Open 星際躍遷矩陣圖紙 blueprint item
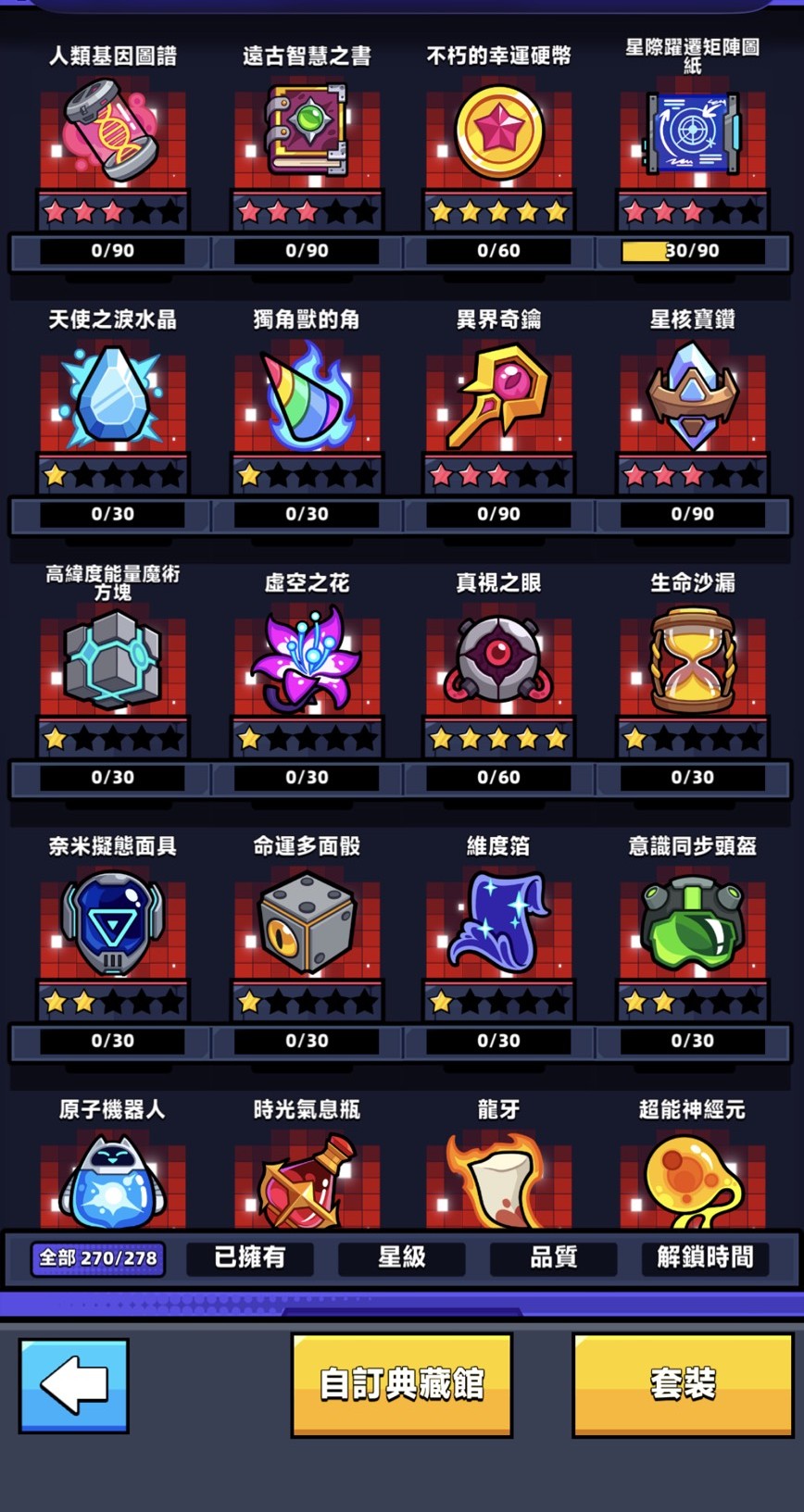Image resolution: width=804 pixels, height=1512 pixels. 692,134
